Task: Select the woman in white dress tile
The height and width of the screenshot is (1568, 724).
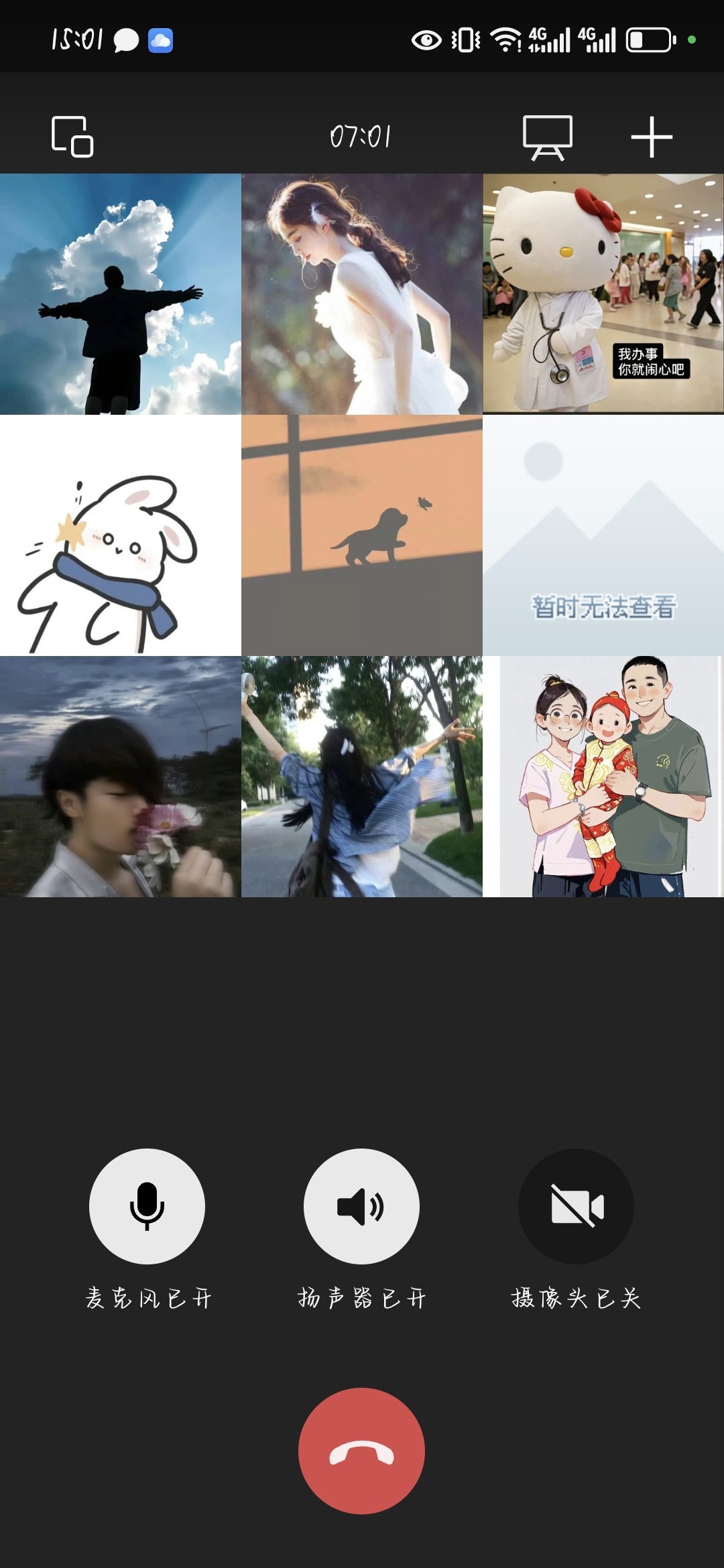Action: point(362,294)
